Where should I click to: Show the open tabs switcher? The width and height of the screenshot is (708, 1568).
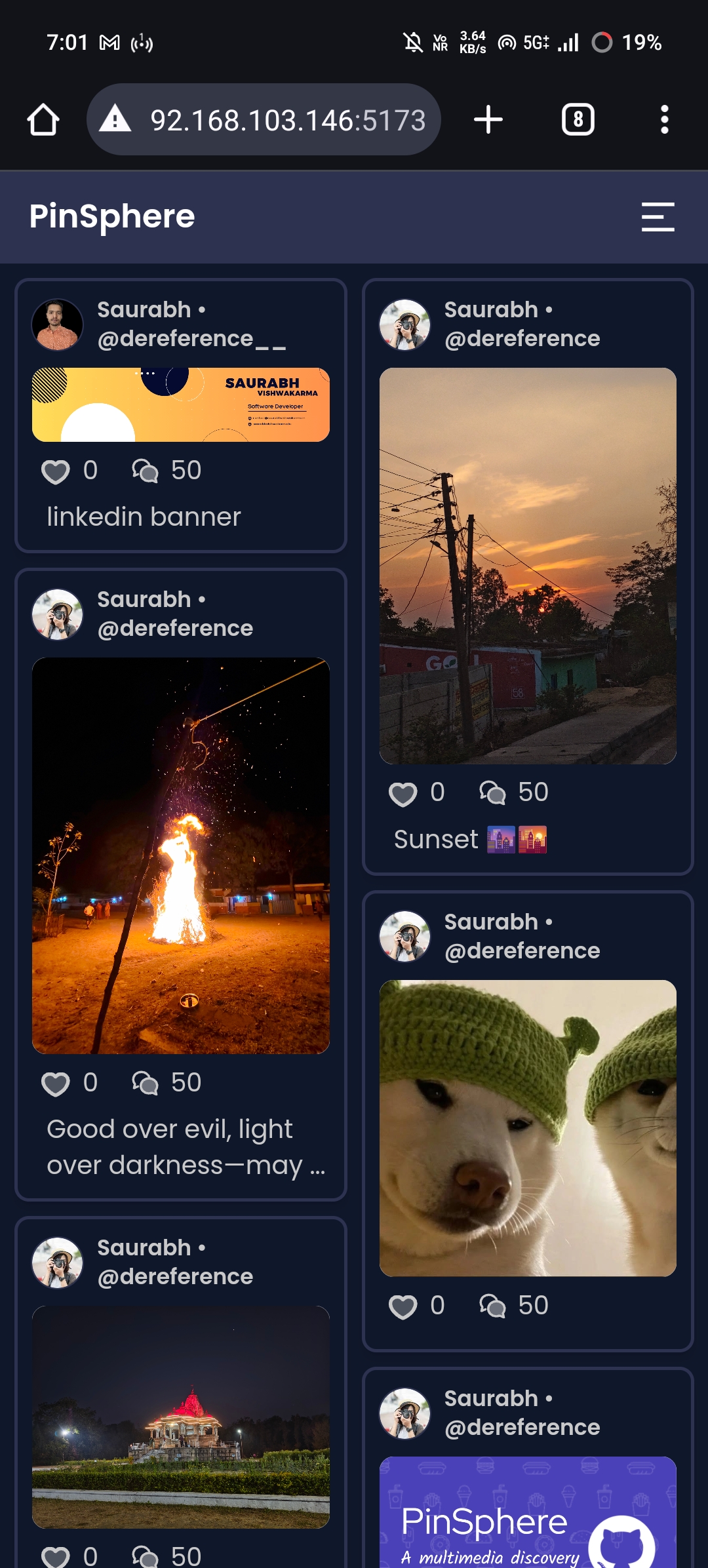click(578, 120)
